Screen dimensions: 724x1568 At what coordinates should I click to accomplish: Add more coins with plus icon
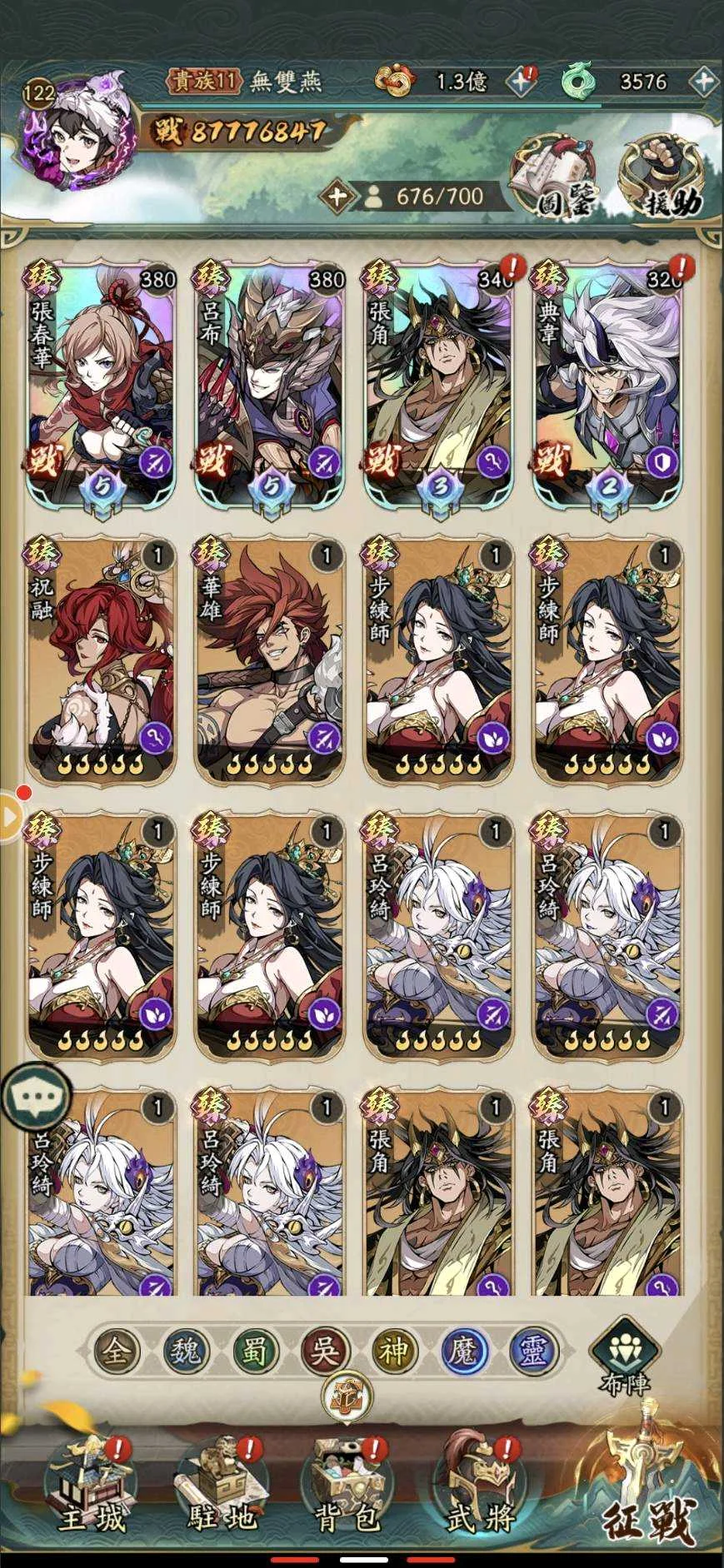point(522,81)
